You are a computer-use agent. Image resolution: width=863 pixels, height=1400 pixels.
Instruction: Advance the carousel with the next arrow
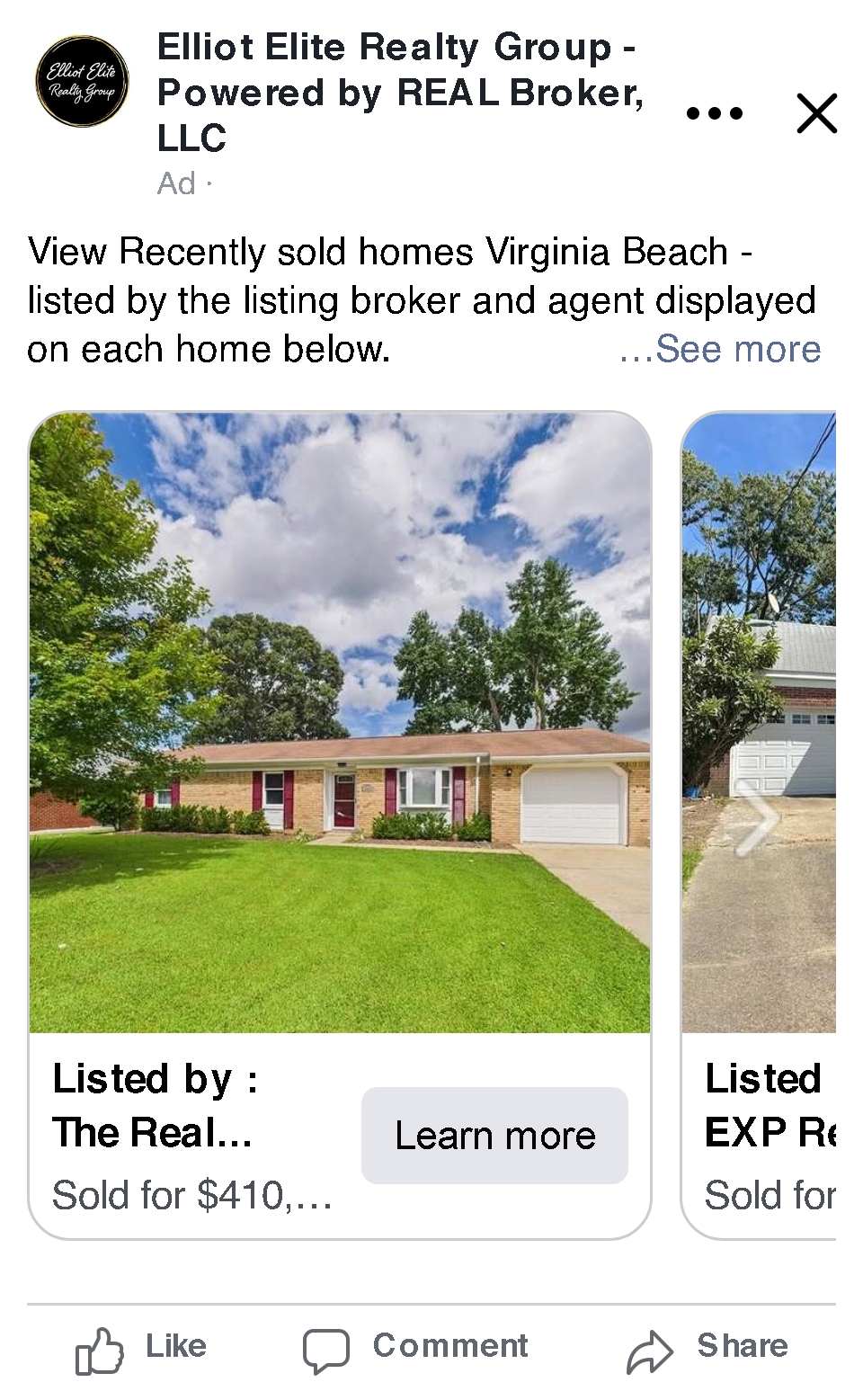(x=756, y=817)
